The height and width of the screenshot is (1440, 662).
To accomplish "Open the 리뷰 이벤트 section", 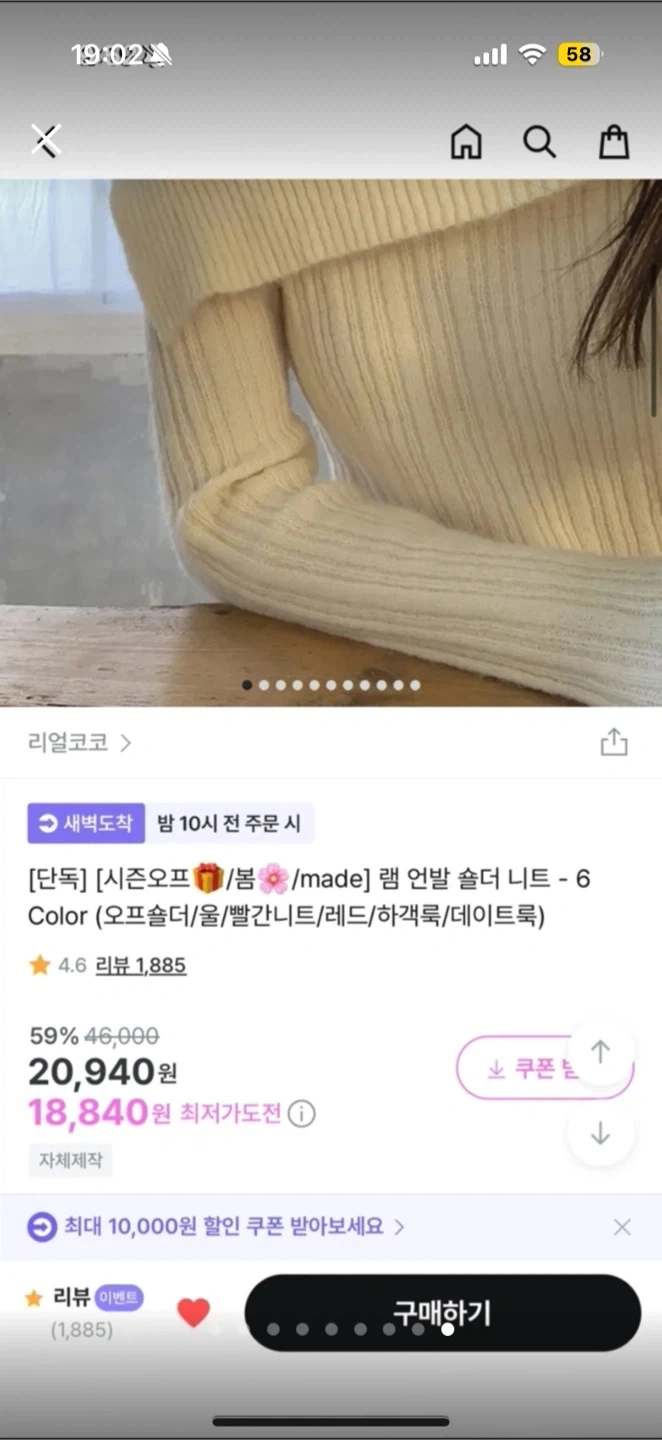I will click(x=85, y=1298).
